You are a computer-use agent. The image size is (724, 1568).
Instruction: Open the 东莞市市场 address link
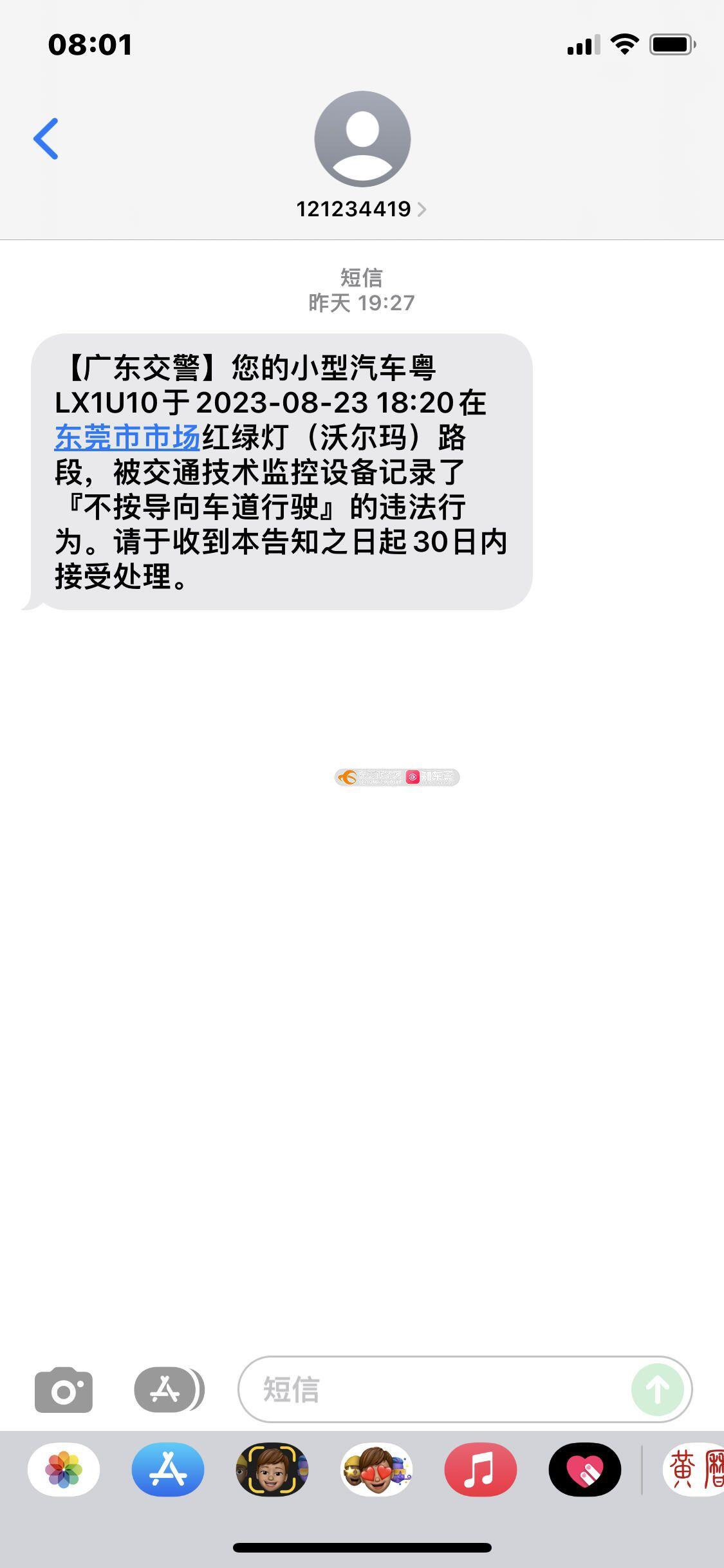pyautogui.click(x=127, y=438)
